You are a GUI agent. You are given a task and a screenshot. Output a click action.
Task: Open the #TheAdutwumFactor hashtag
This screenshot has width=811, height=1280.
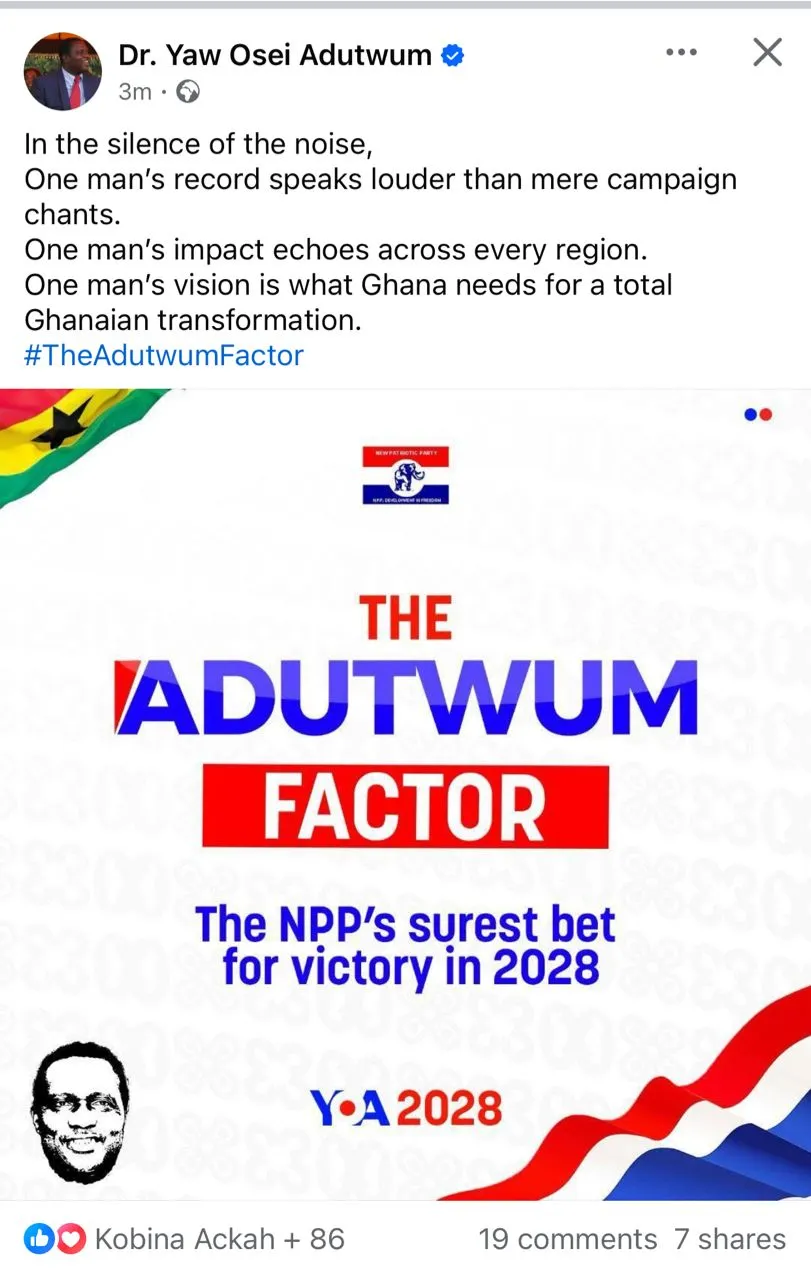tap(163, 355)
